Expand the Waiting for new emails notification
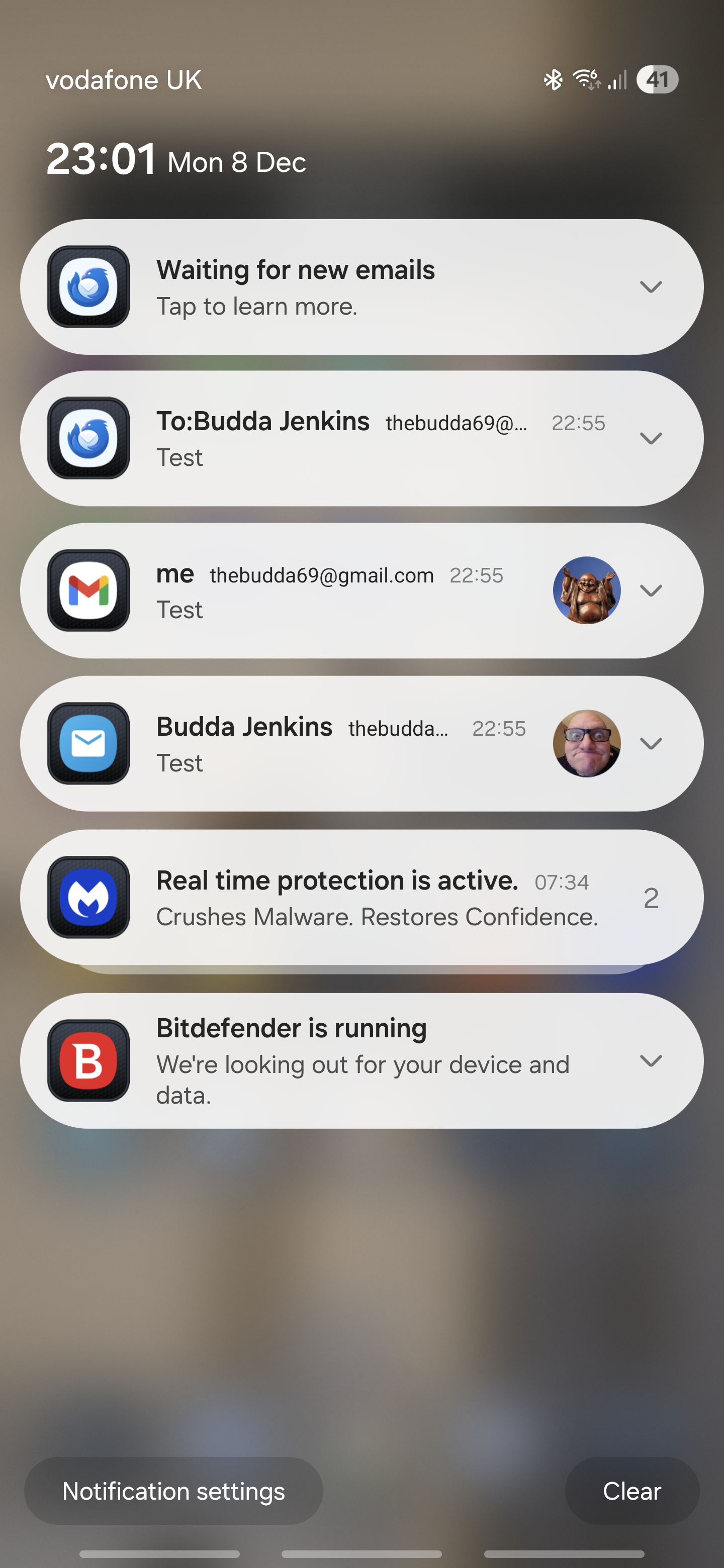The height and width of the screenshot is (1568, 724). [x=650, y=286]
